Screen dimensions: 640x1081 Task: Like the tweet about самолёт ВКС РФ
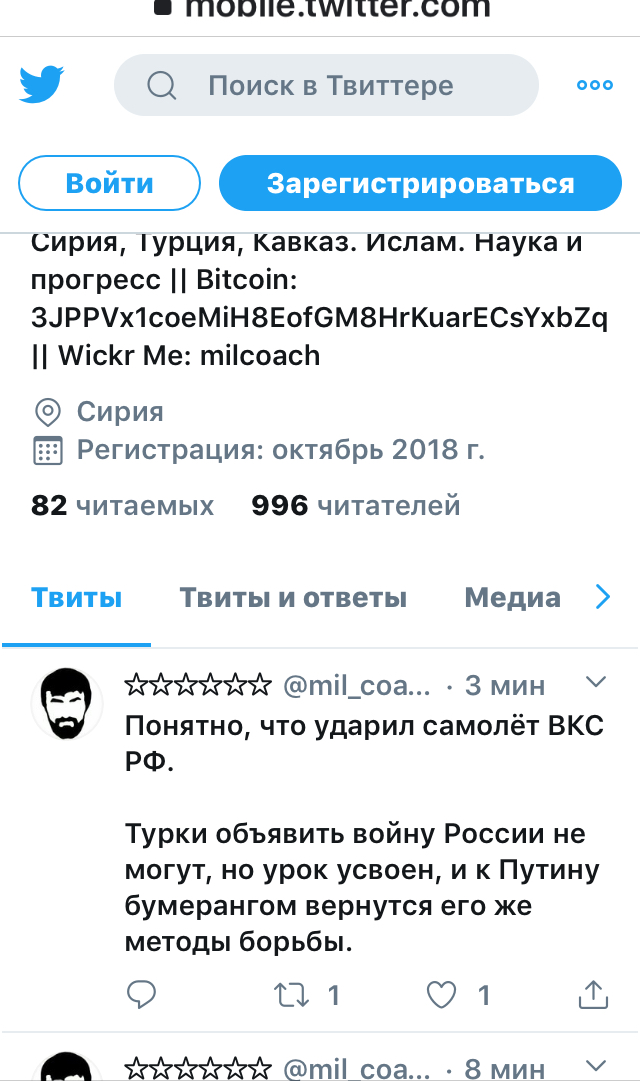pos(442,994)
